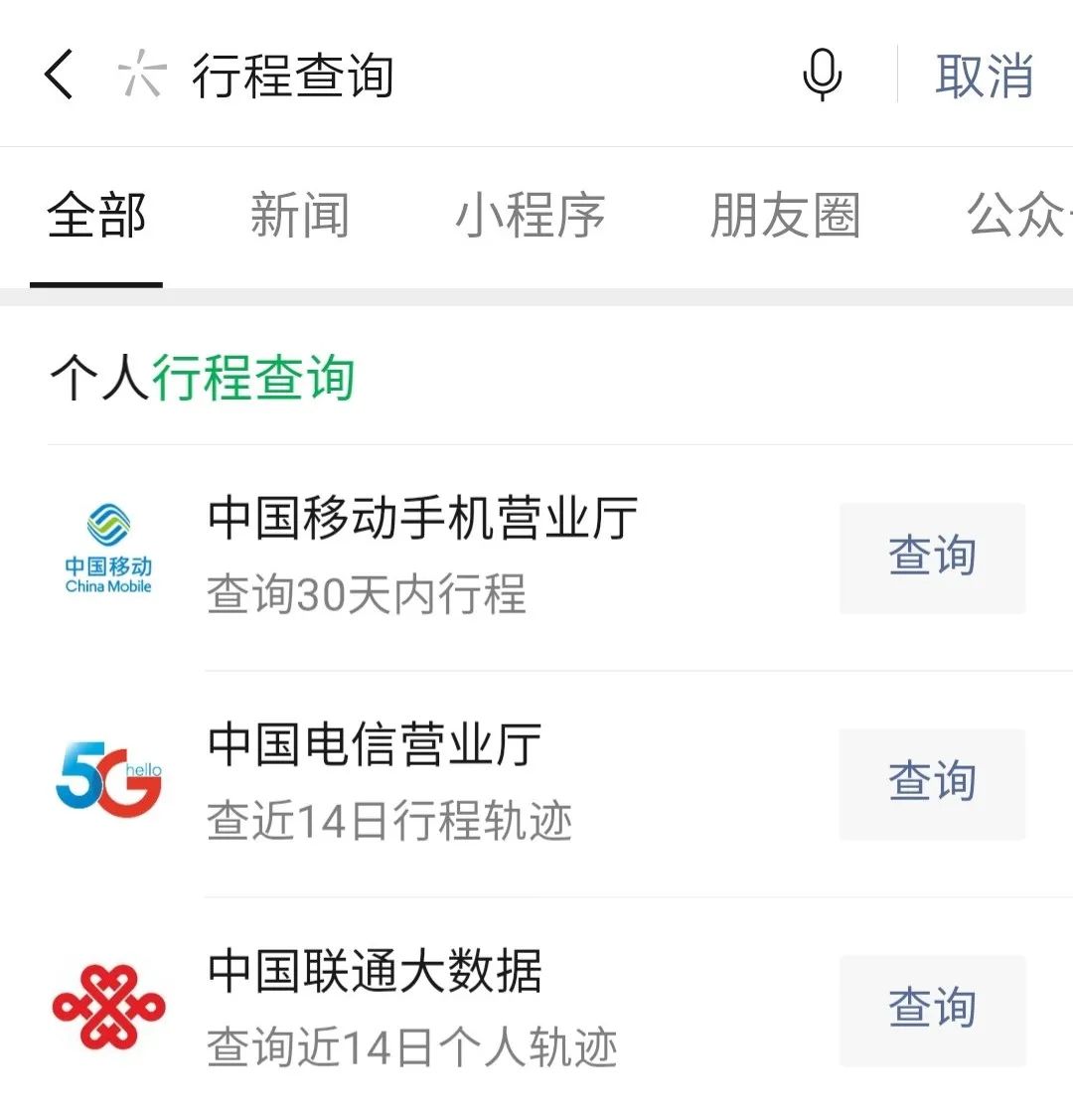Viewport: 1073px width, 1120px height.
Task: Switch to the 小程序 tab
Action: click(530, 216)
